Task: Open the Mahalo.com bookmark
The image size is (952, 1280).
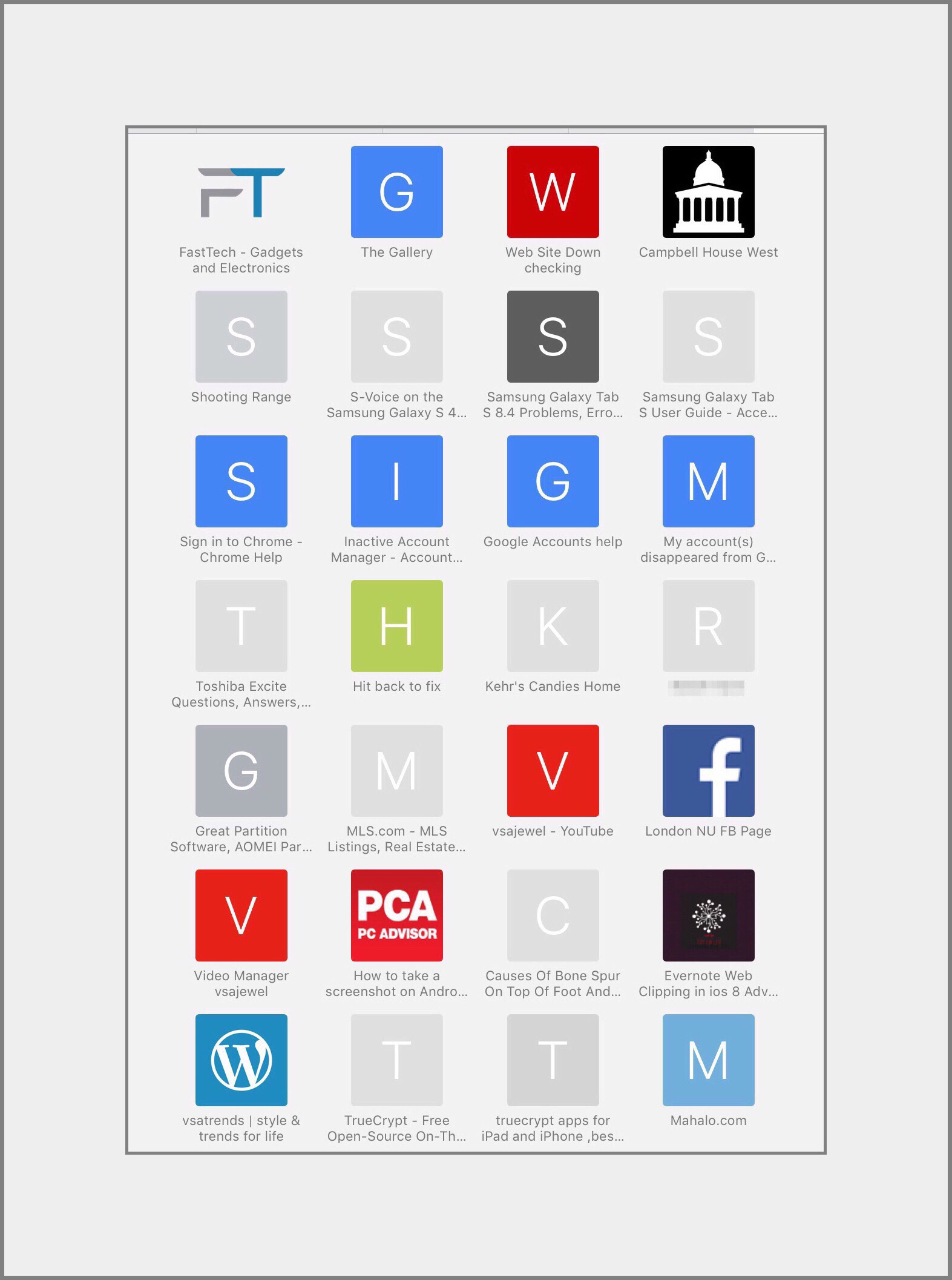Action: pos(708,1061)
